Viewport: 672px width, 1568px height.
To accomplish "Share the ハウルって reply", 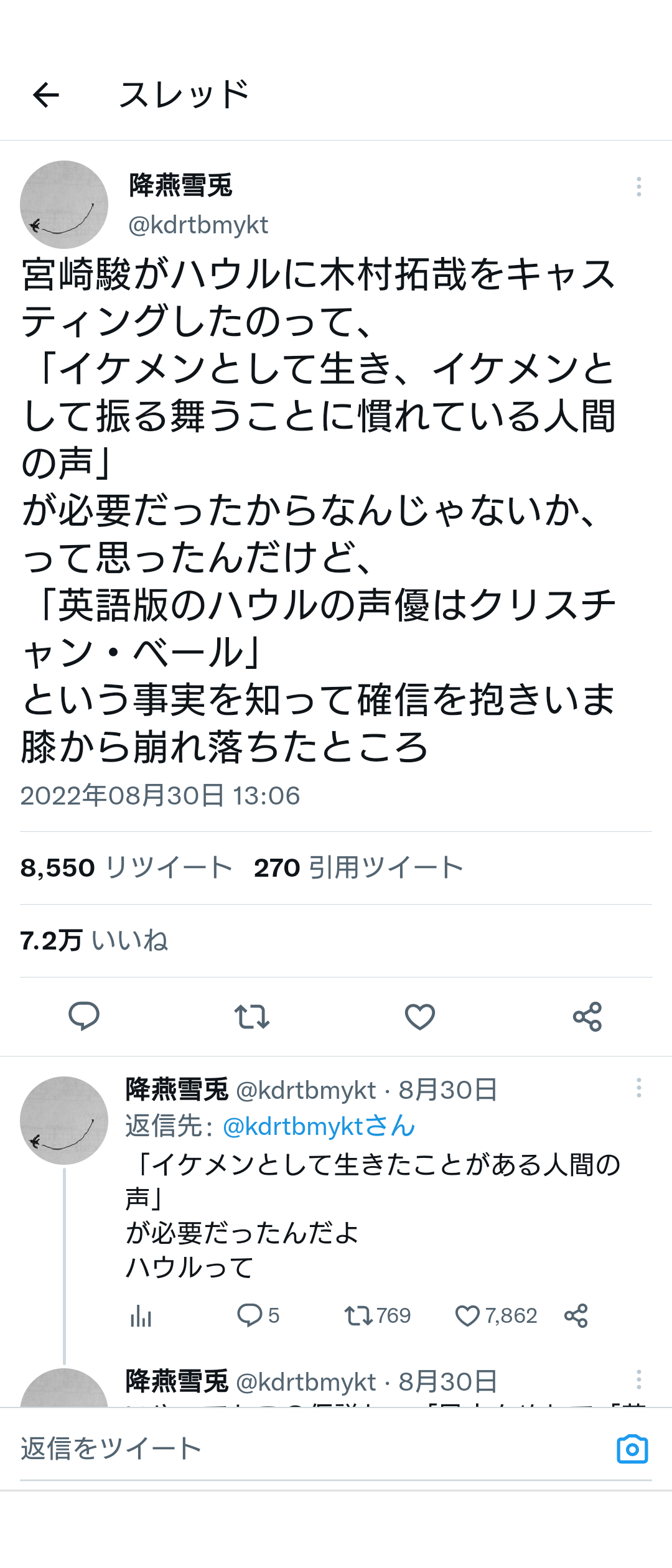I will [576, 1315].
